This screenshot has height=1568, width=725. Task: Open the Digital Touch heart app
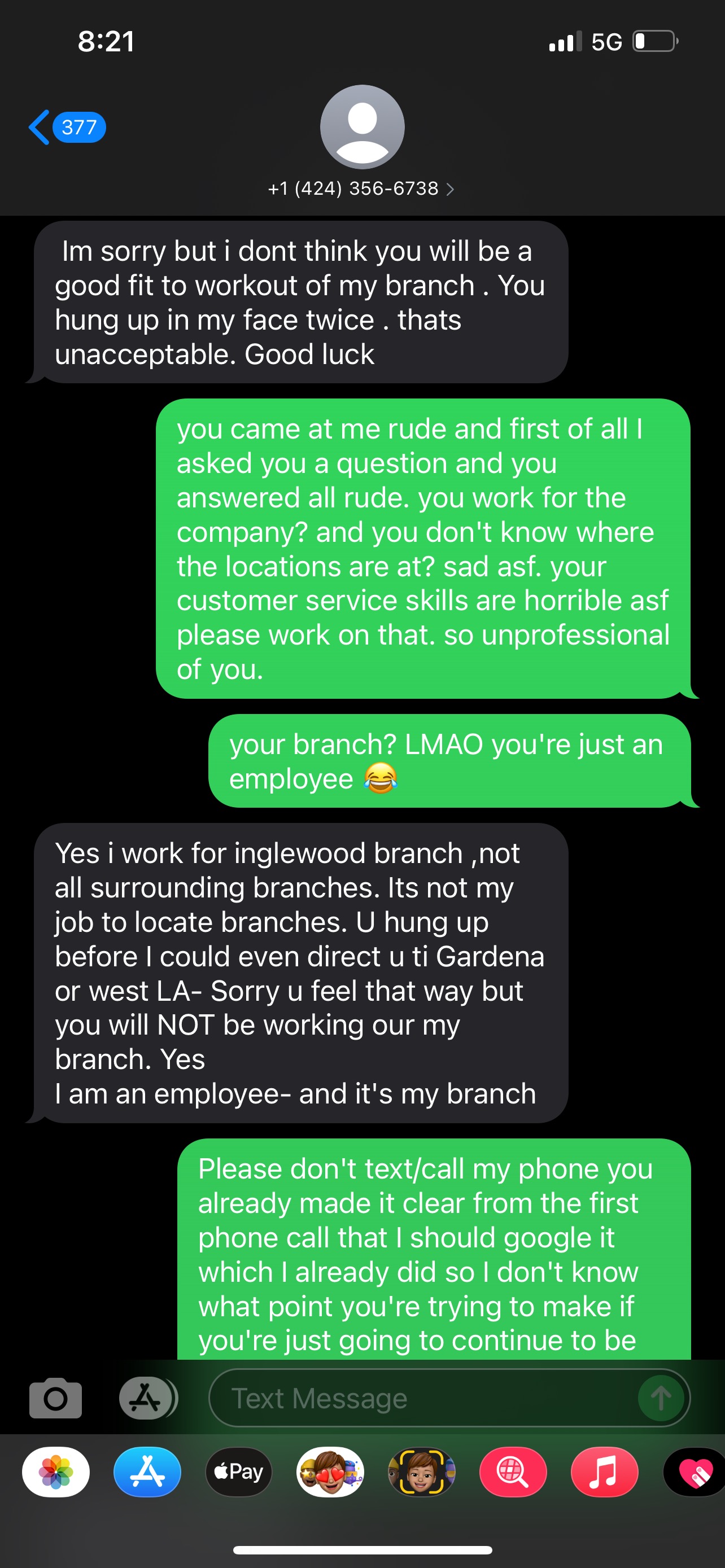[x=695, y=1472]
